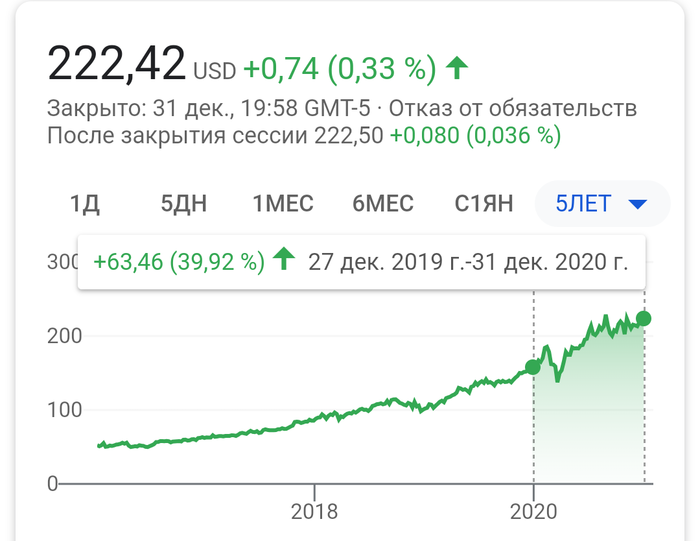700x541 pixels.
Task: Expand the 5ЛЕТ range dropdown
Action: point(602,204)
